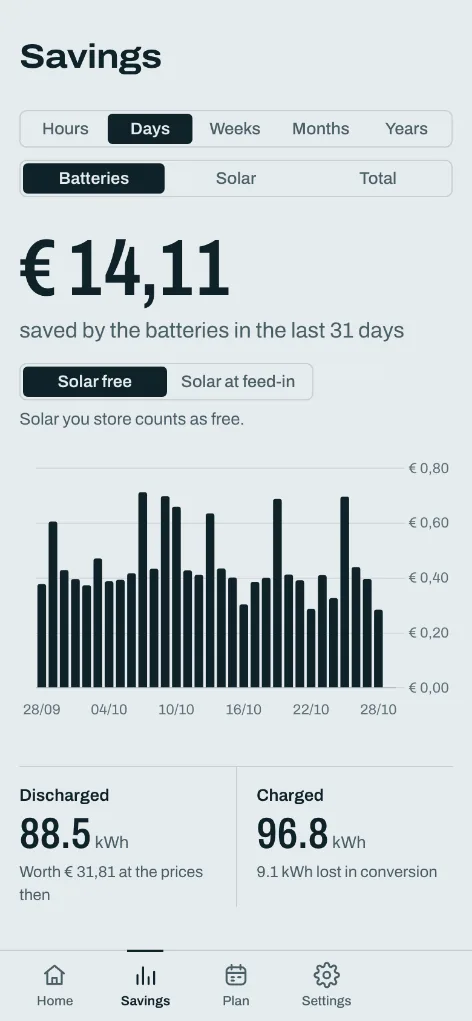Switch to Solar at feed-in
Image resolution: width=472 pixels, height=1021 pixels.
click(x=238, y=382)
